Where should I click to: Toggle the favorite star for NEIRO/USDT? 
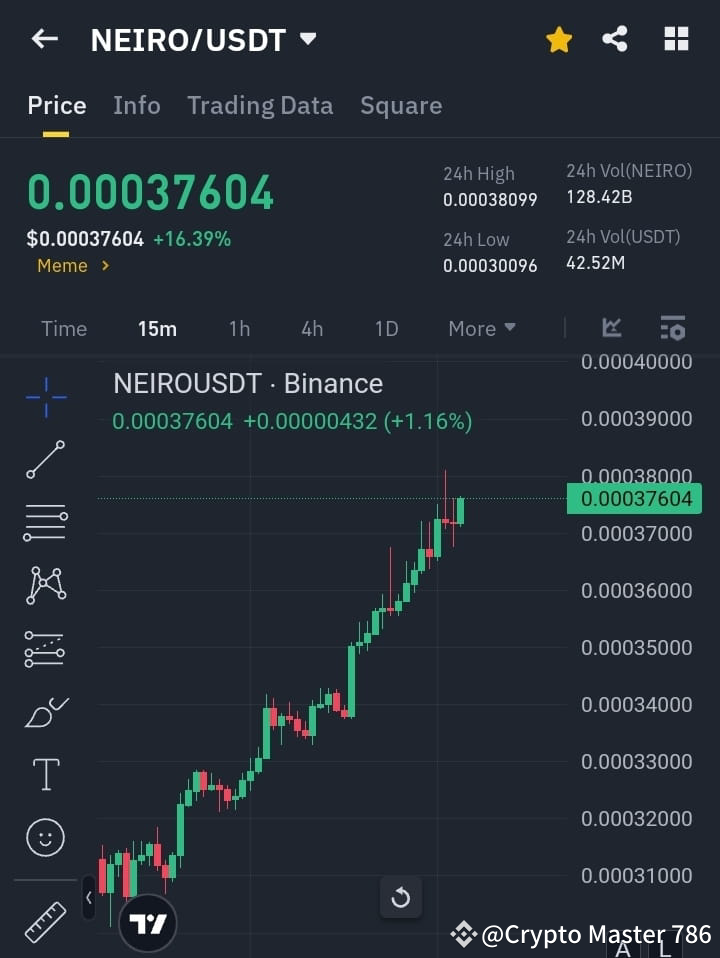click(x=558, y=39)
